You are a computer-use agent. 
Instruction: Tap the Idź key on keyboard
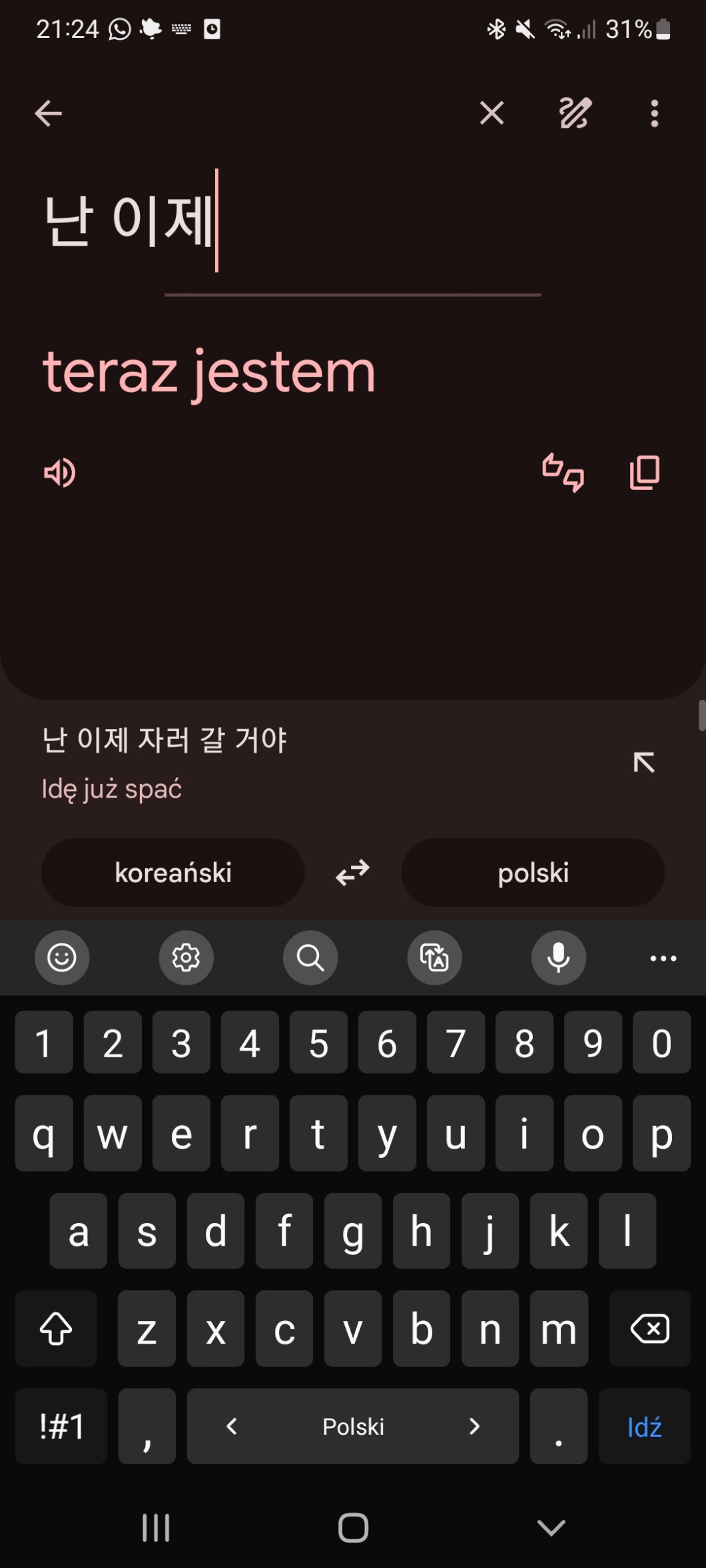point(644,1427)
